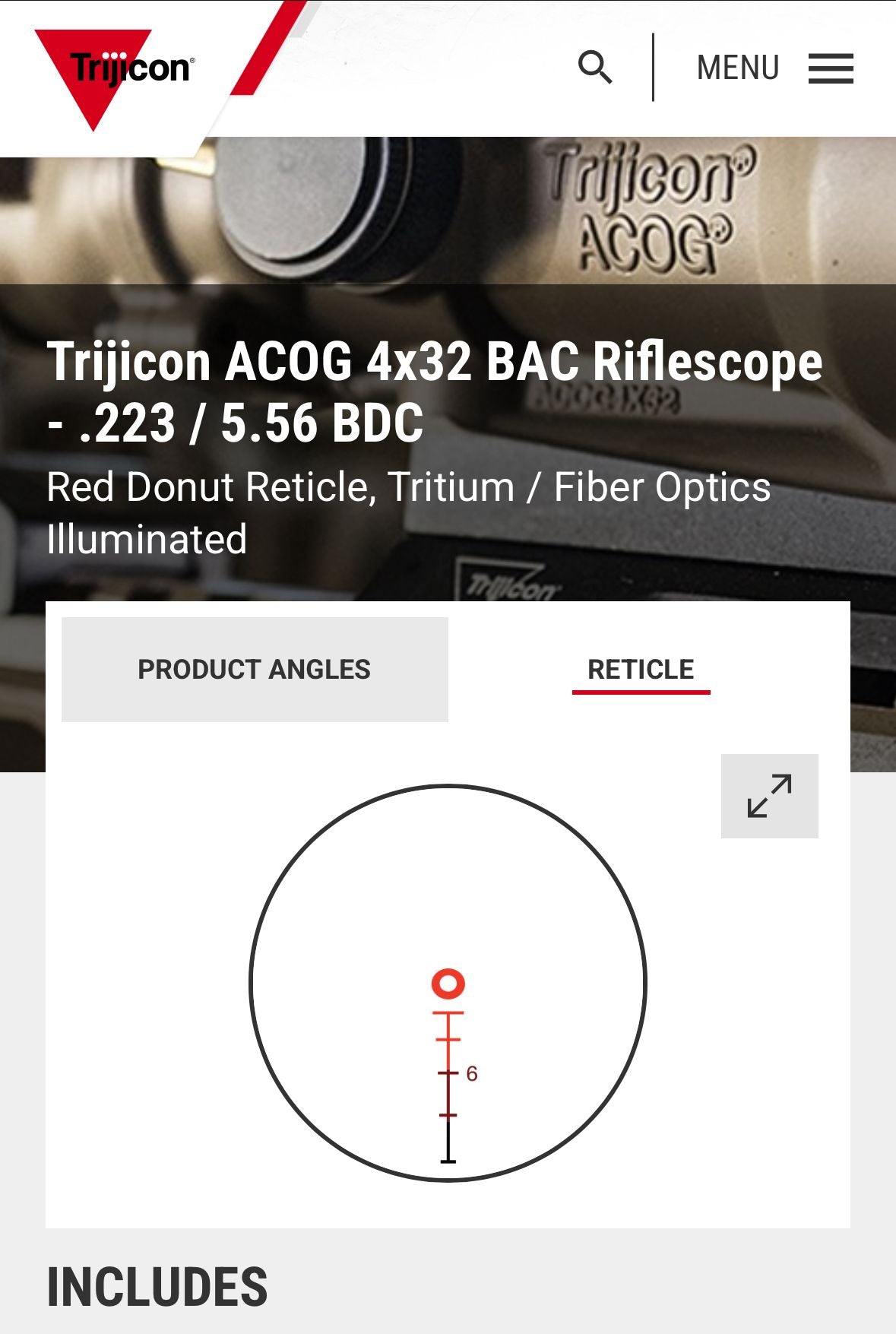The height and width of the screenshot is (1334, 896).
Task: Click the red donut reticle marker
Action: point(448,985)
